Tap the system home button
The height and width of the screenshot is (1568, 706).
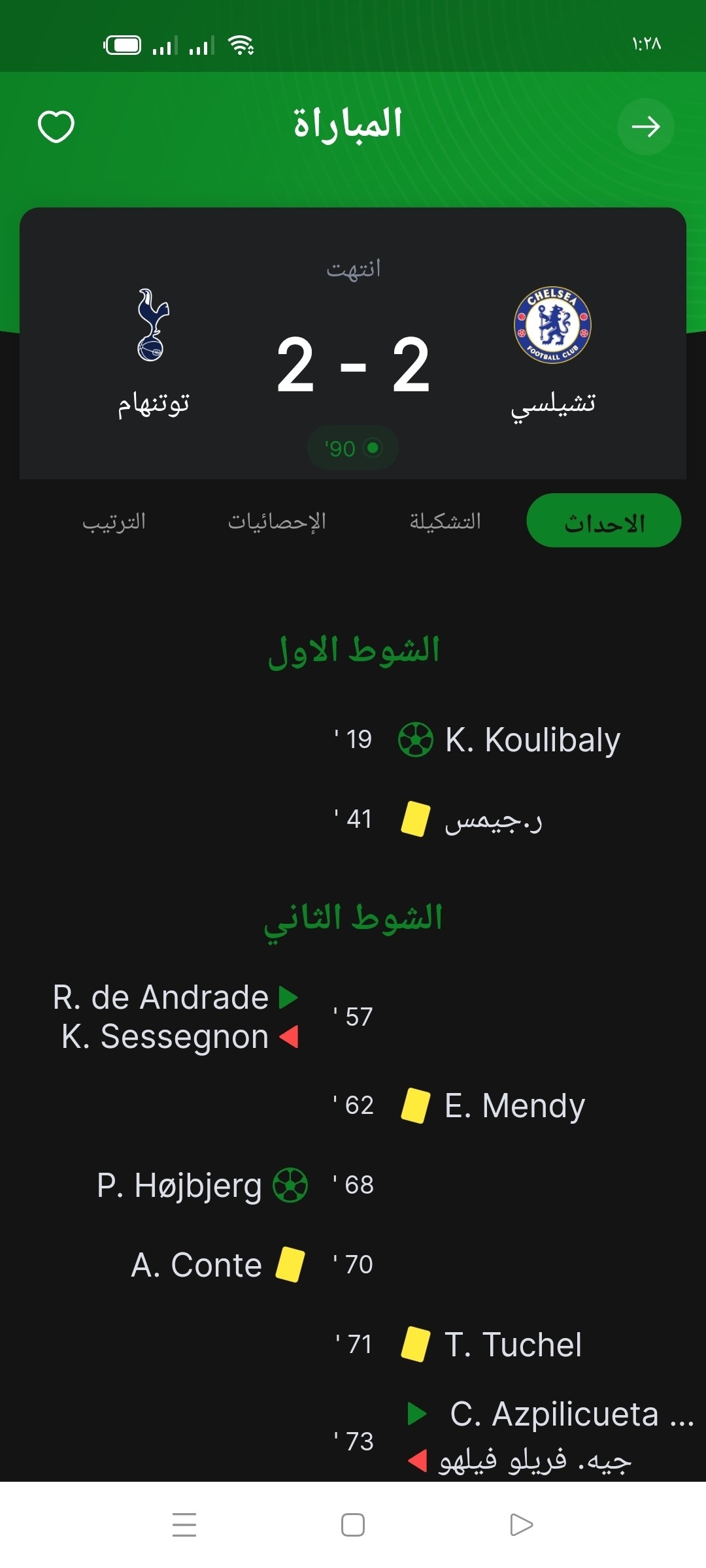click(x=353, y=1524)
